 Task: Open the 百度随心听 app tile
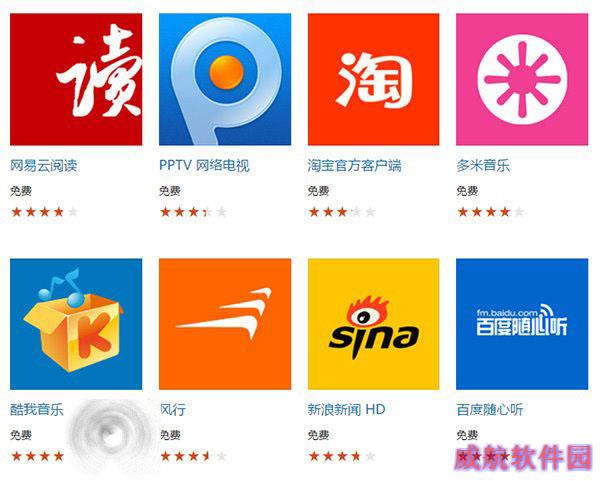click(x=522, y=324)
